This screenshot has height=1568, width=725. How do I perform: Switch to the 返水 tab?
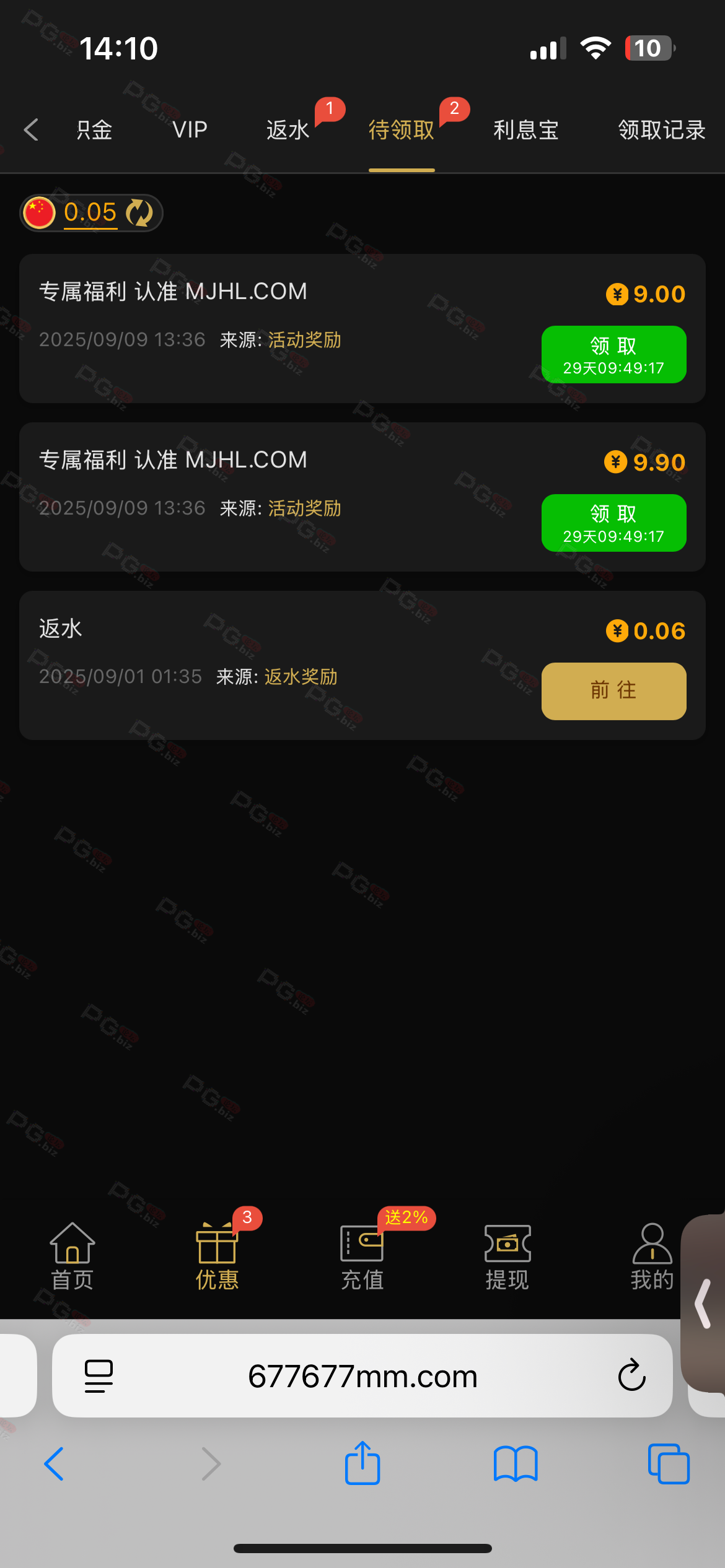click(x=288, y=130)
